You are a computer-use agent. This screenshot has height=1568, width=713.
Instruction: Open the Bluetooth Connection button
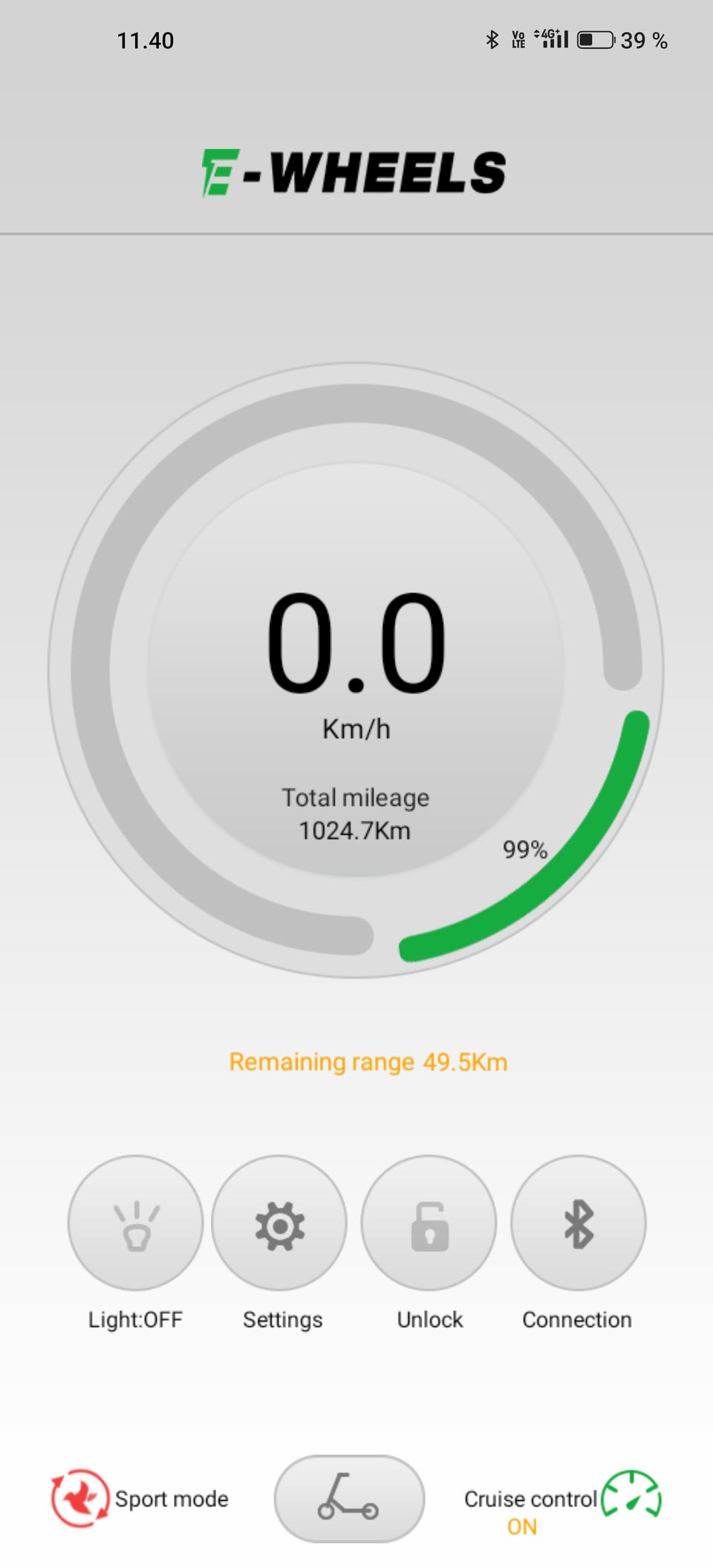point(578,1223)
